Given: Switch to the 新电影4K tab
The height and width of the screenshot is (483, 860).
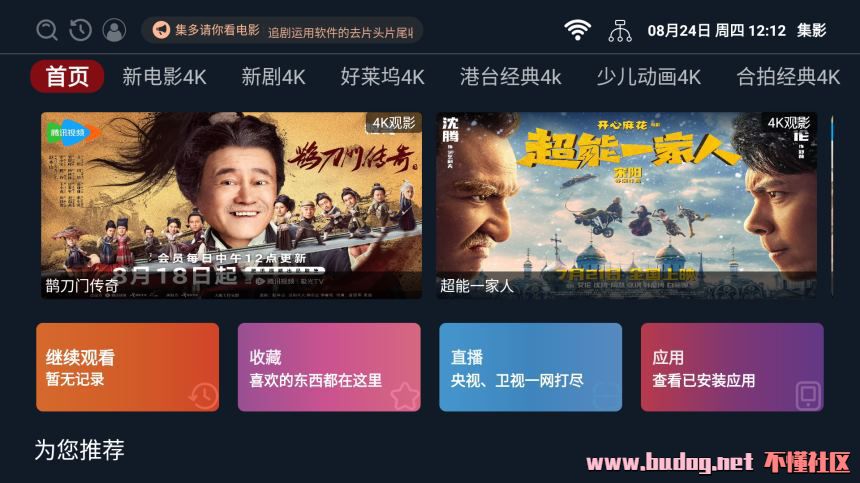Looking at the screenshot, I should (164, 77).
